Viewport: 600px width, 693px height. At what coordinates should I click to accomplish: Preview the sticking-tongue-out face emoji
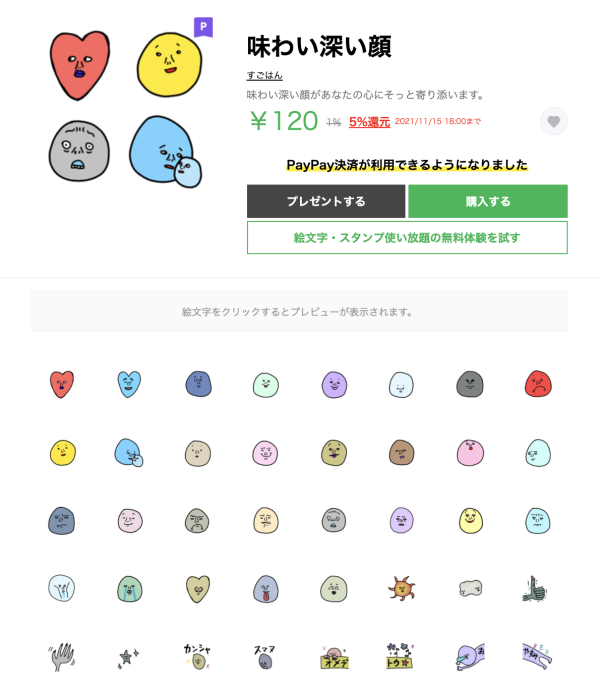266,588
